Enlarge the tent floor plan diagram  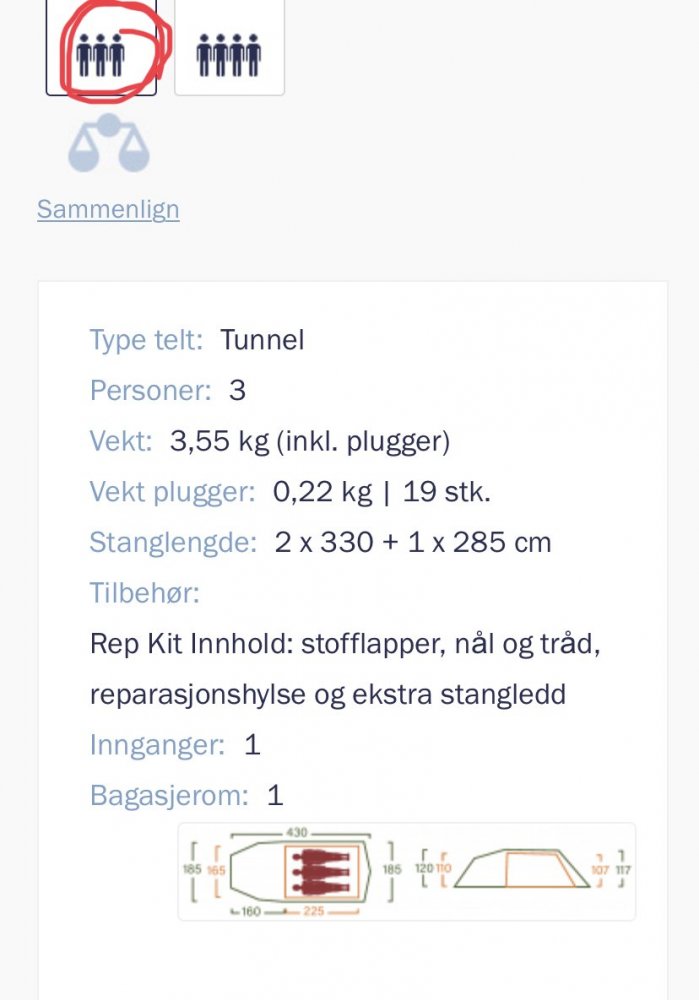point(290,870)
